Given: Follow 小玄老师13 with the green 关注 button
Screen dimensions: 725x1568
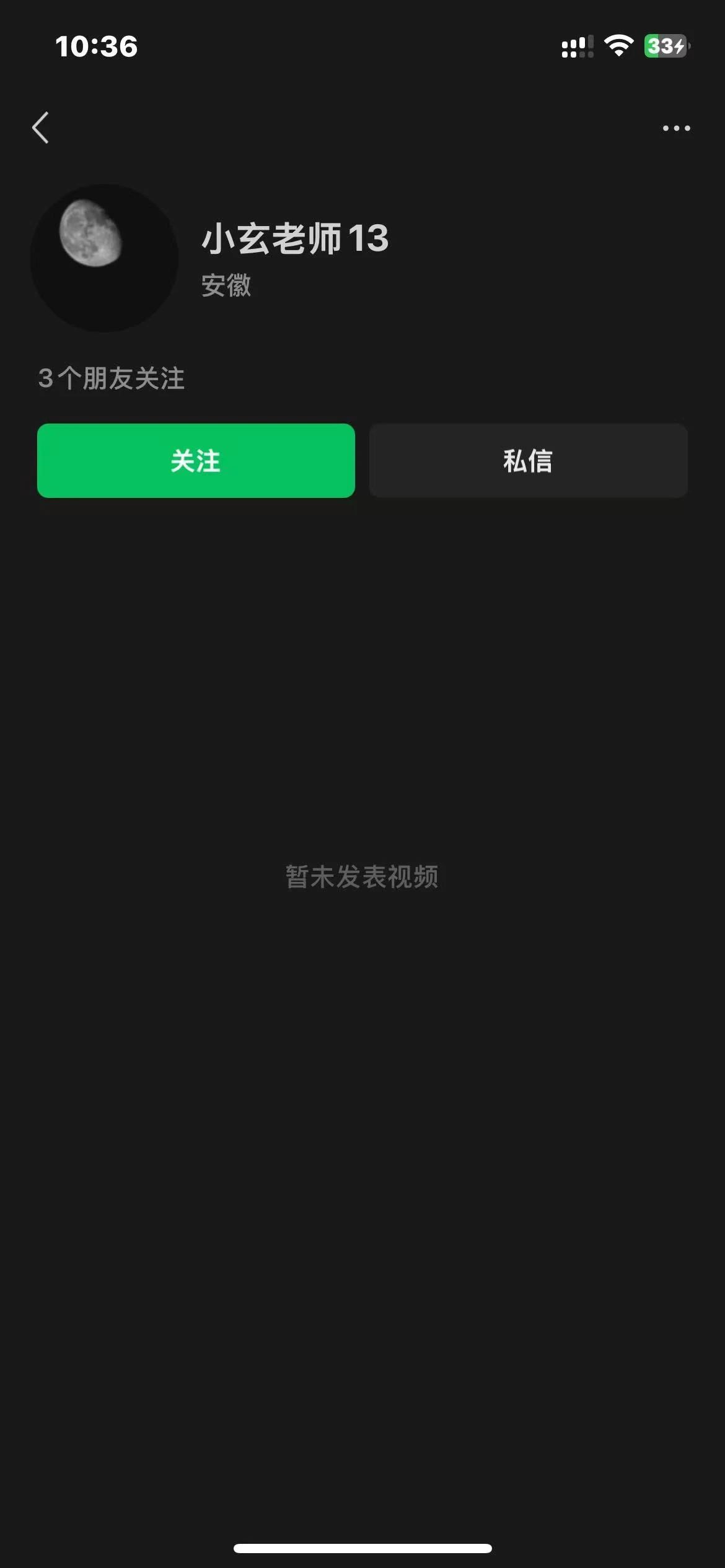Looking at the screenshot, I should [x=196, y=461].
